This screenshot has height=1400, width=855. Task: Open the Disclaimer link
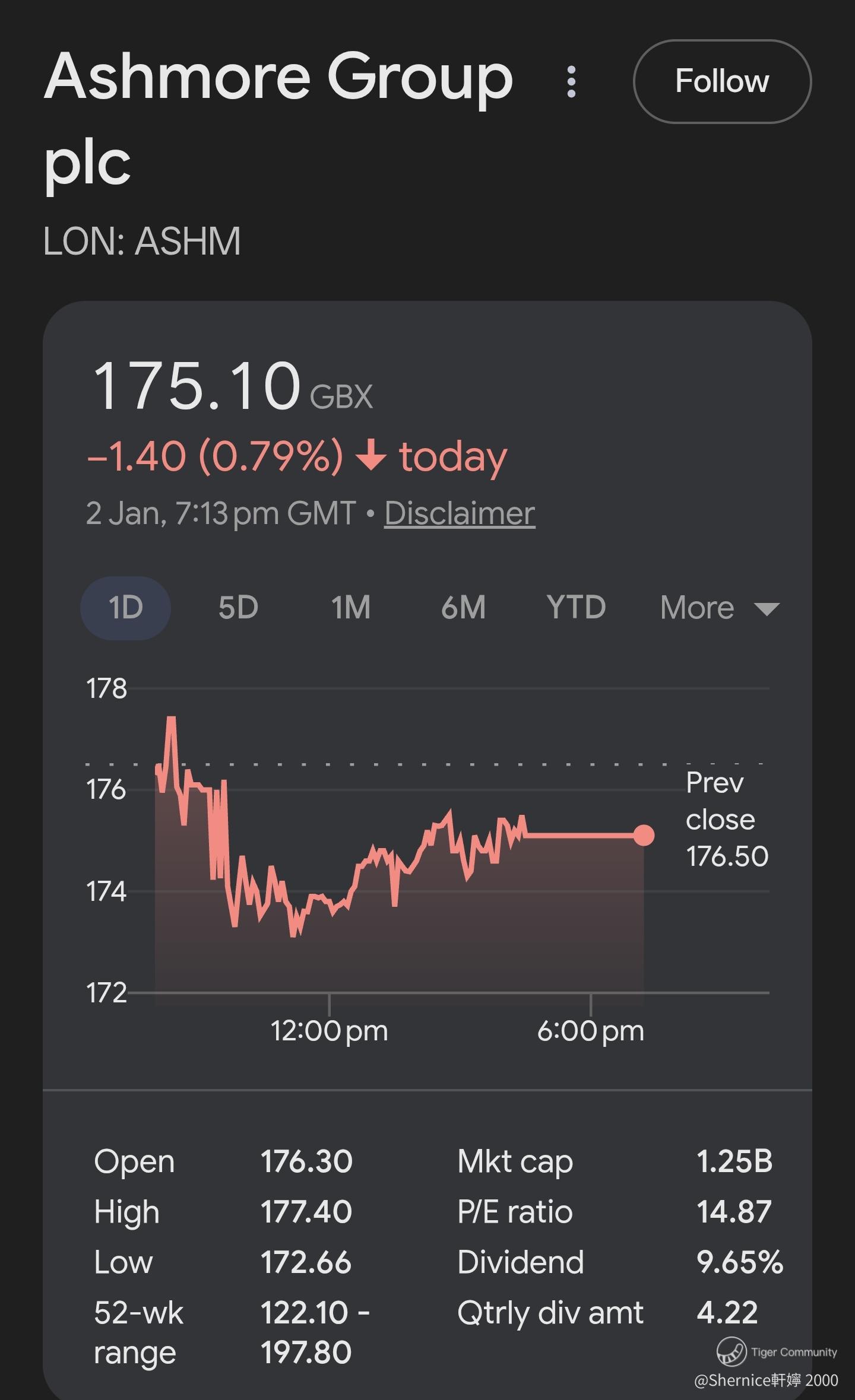click(x=459, y=513)
